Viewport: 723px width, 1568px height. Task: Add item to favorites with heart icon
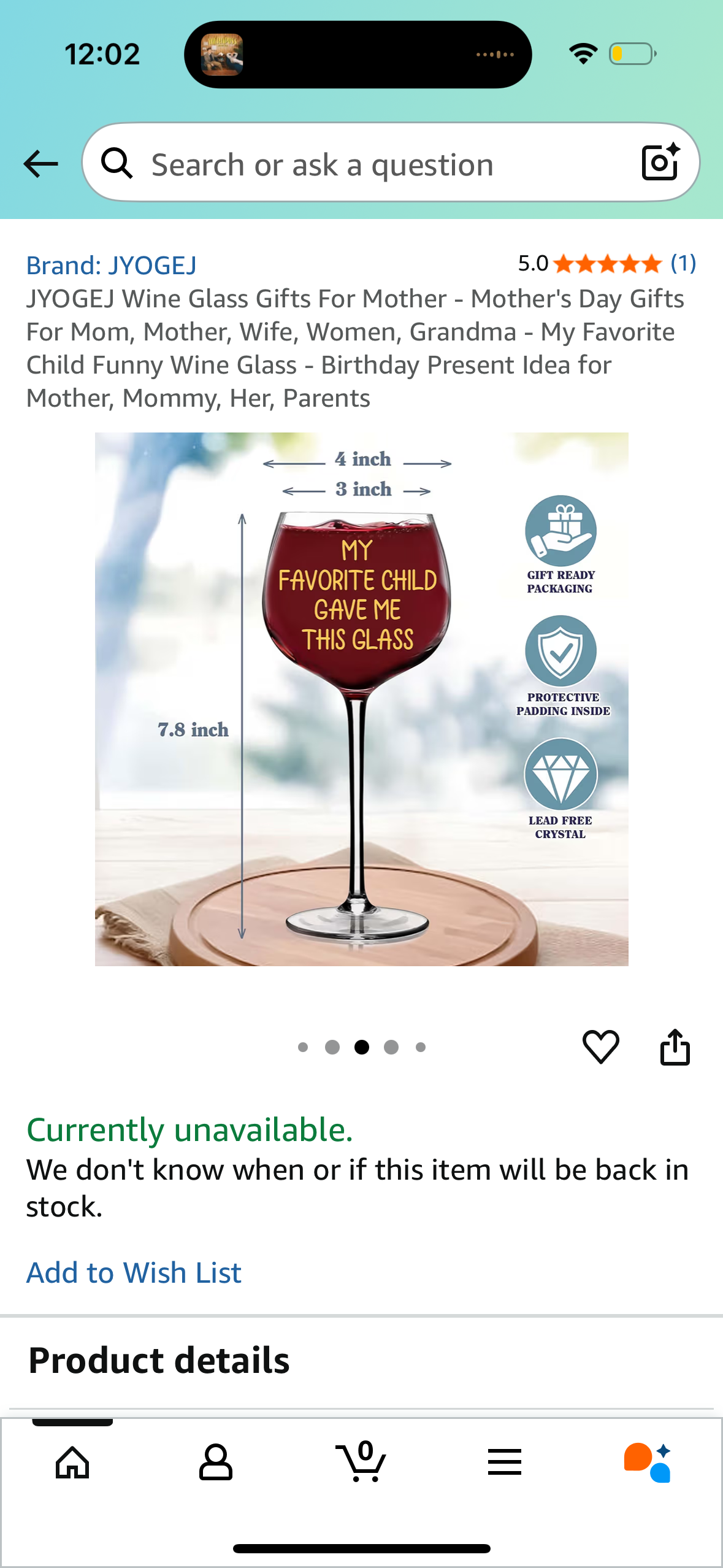click(x=600, y=1047)
